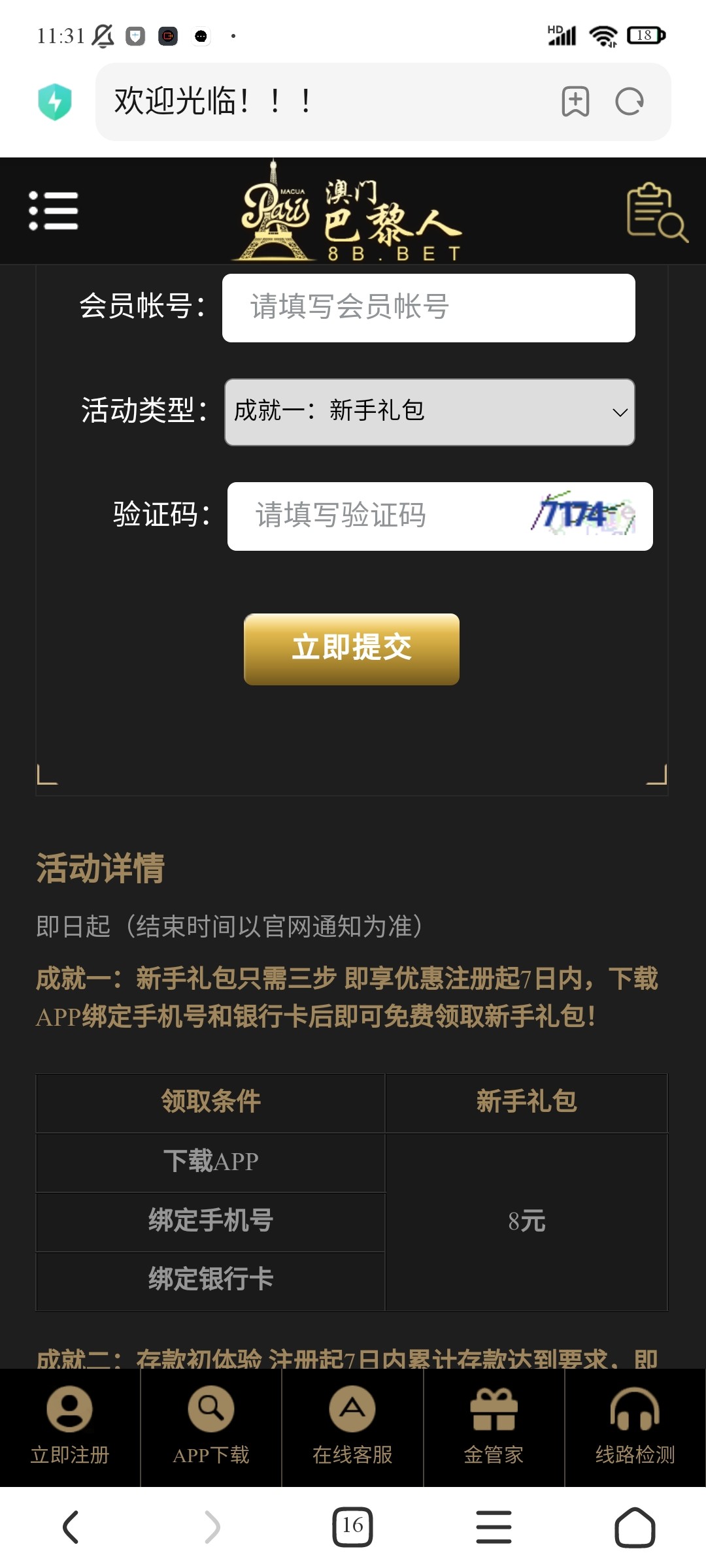Go back to the previous page
This screenshot has width=706, height=1568.
pyautogui.click(x=71, y=1527)
